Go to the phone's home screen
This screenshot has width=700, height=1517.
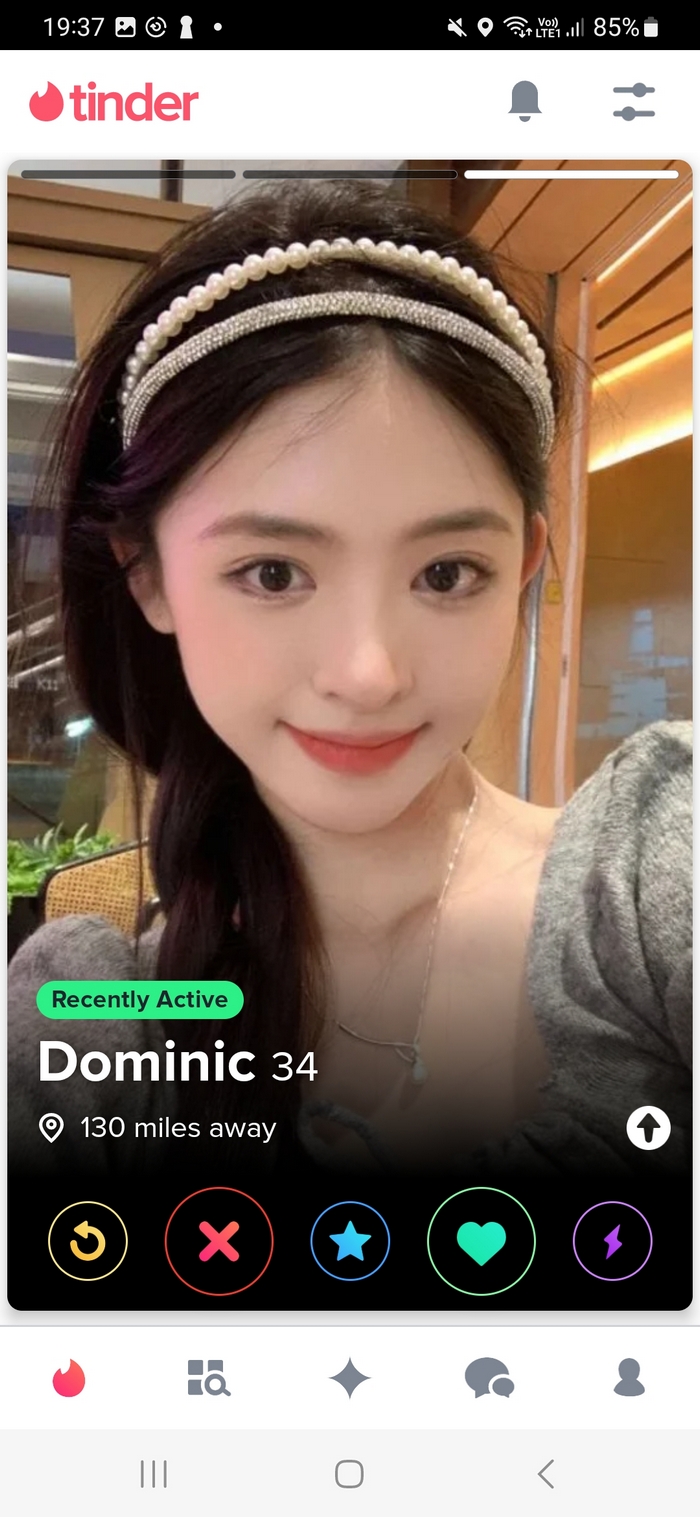pos(349,1473)
